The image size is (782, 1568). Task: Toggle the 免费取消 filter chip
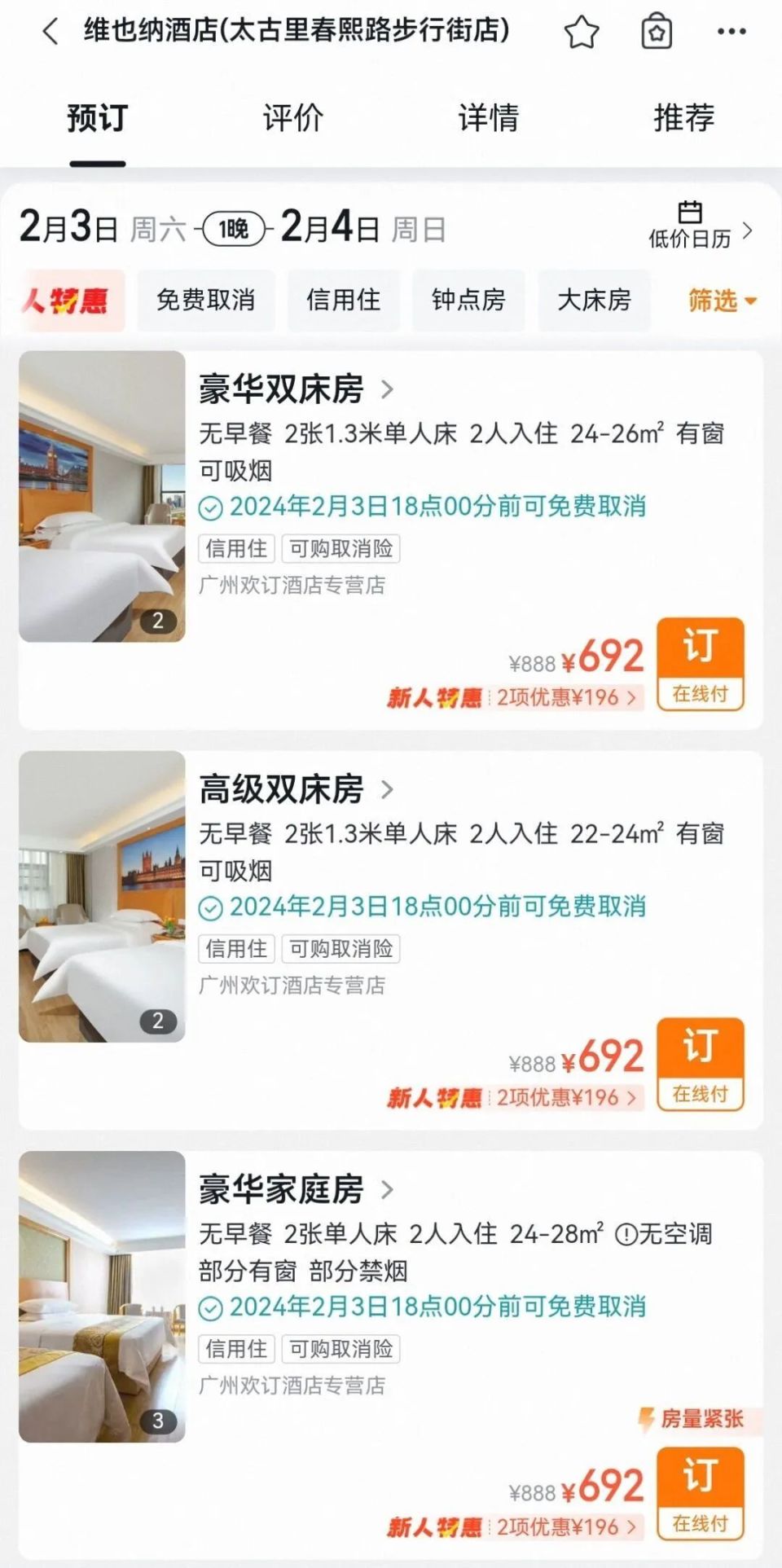pos(204,301)
